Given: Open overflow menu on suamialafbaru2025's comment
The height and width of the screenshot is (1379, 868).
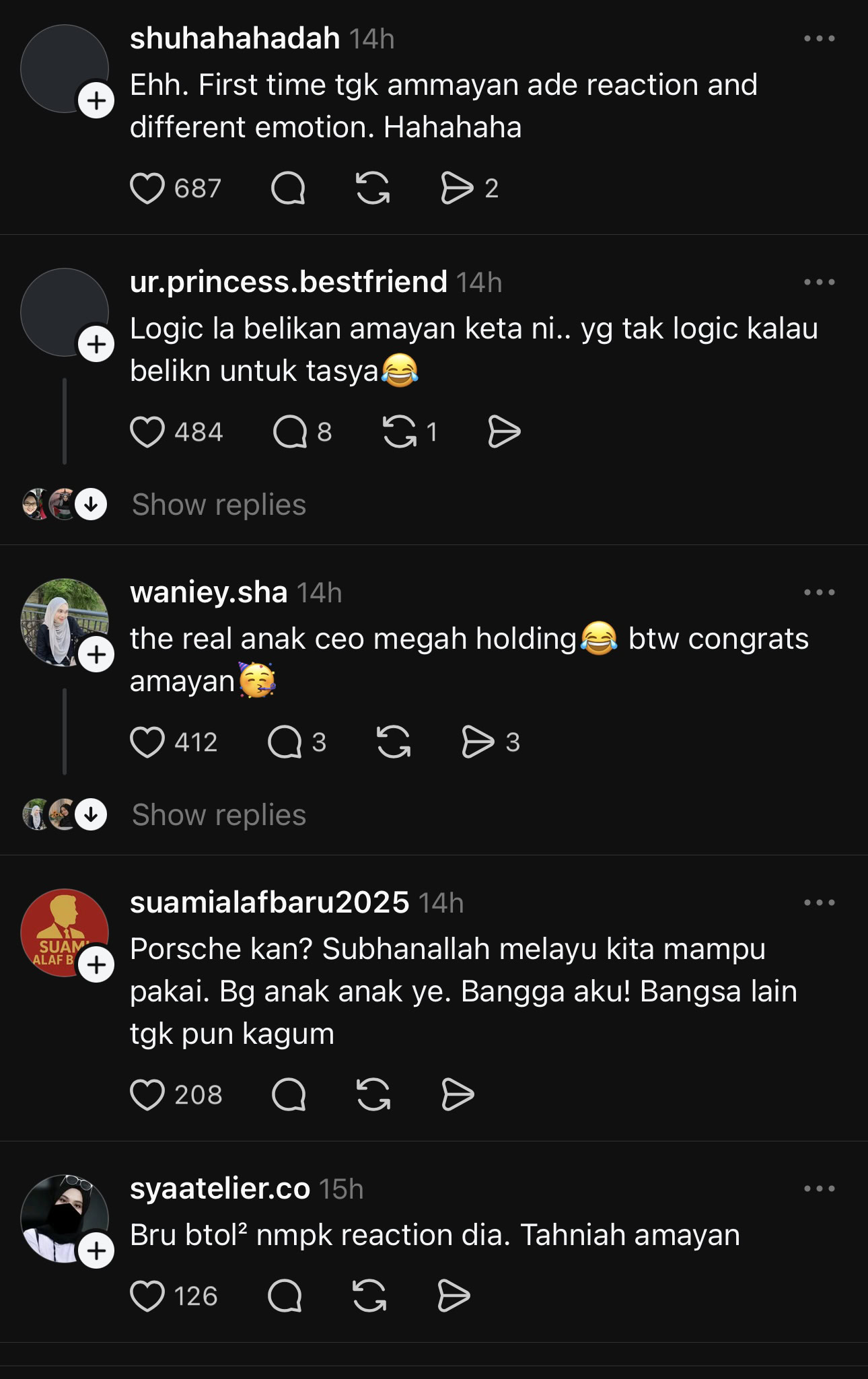Looking at the screenshot, I should (819, 903).
